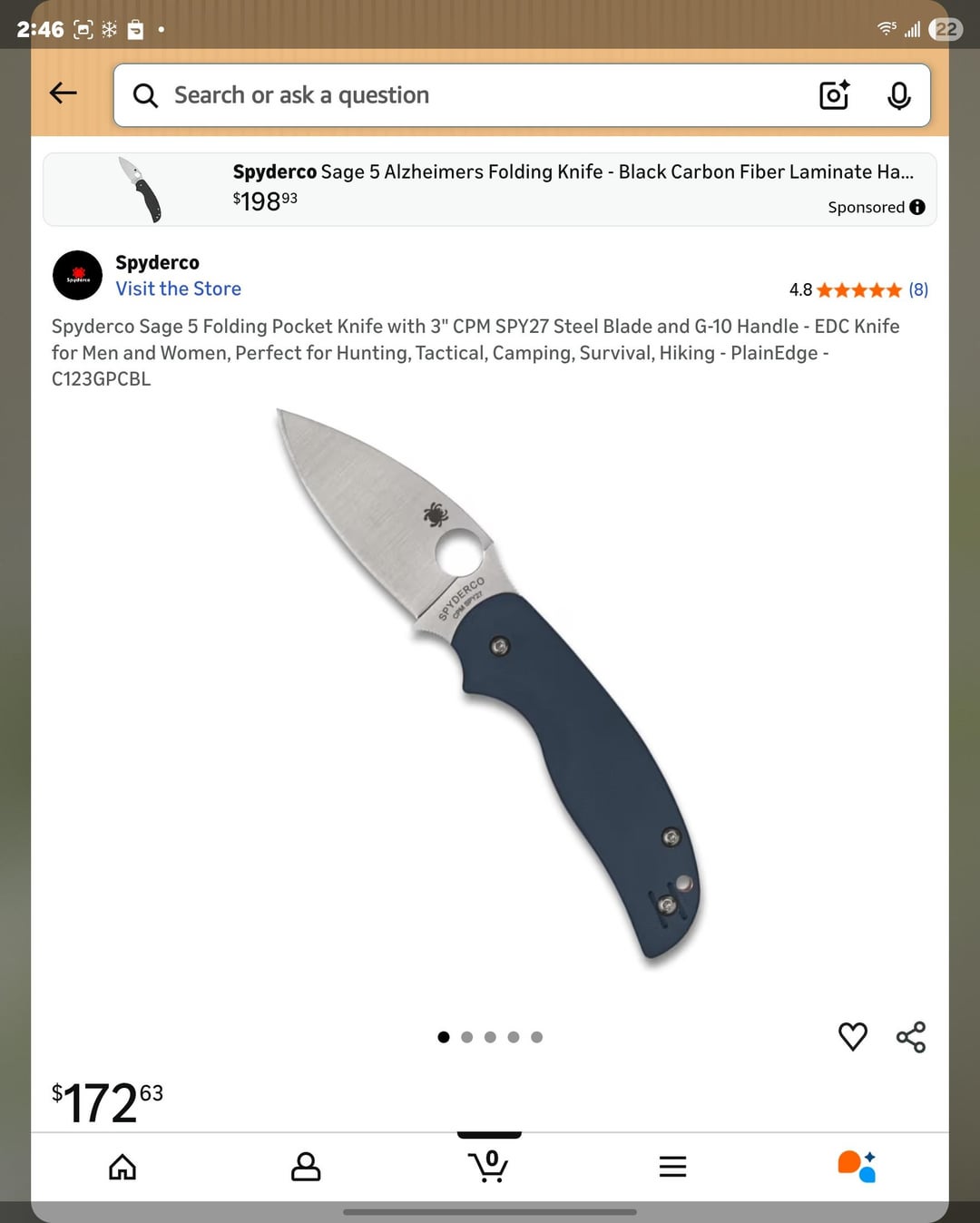
Task: Start voice search with the microphone
Action: (898, 95)
